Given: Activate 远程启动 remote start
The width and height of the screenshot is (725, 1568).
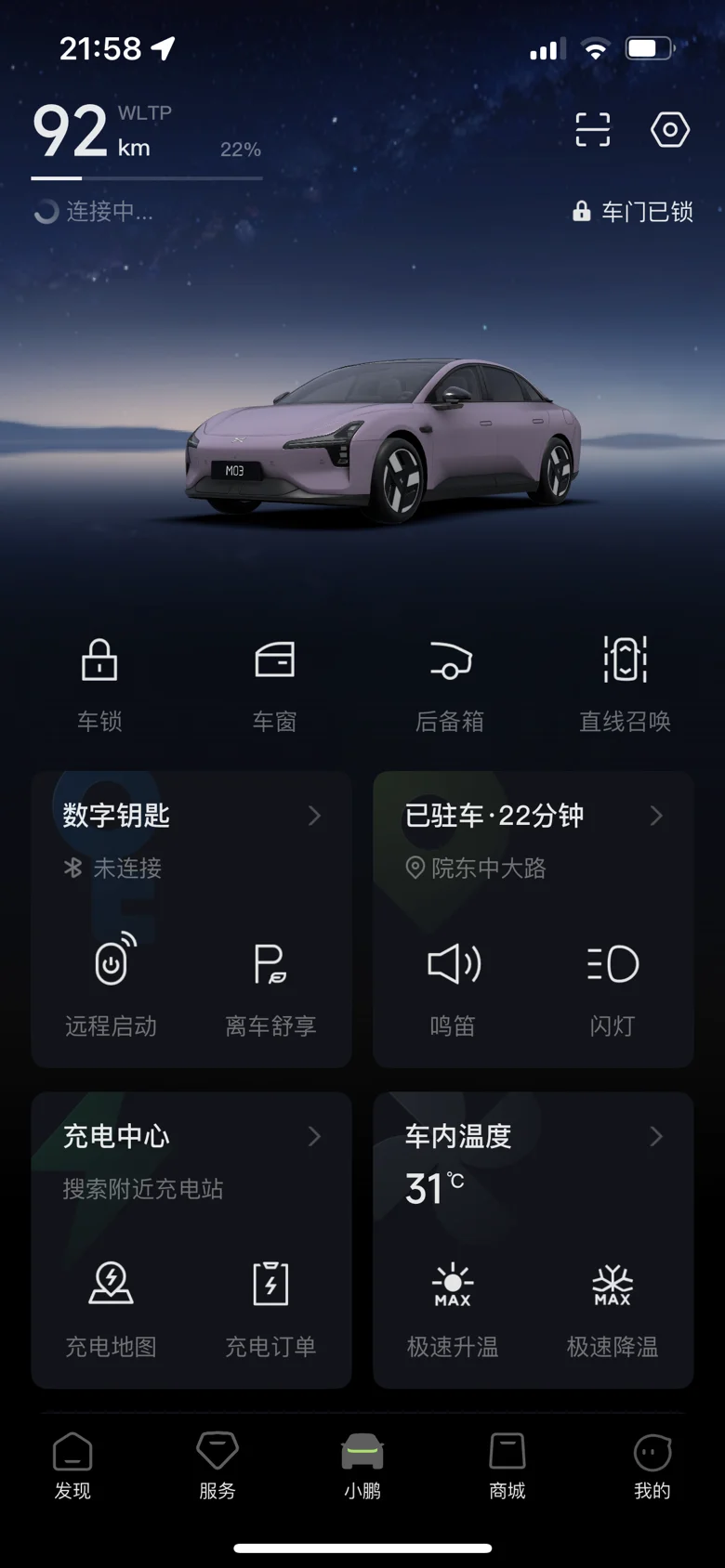Looking at the screenshot, I should 112,985.
